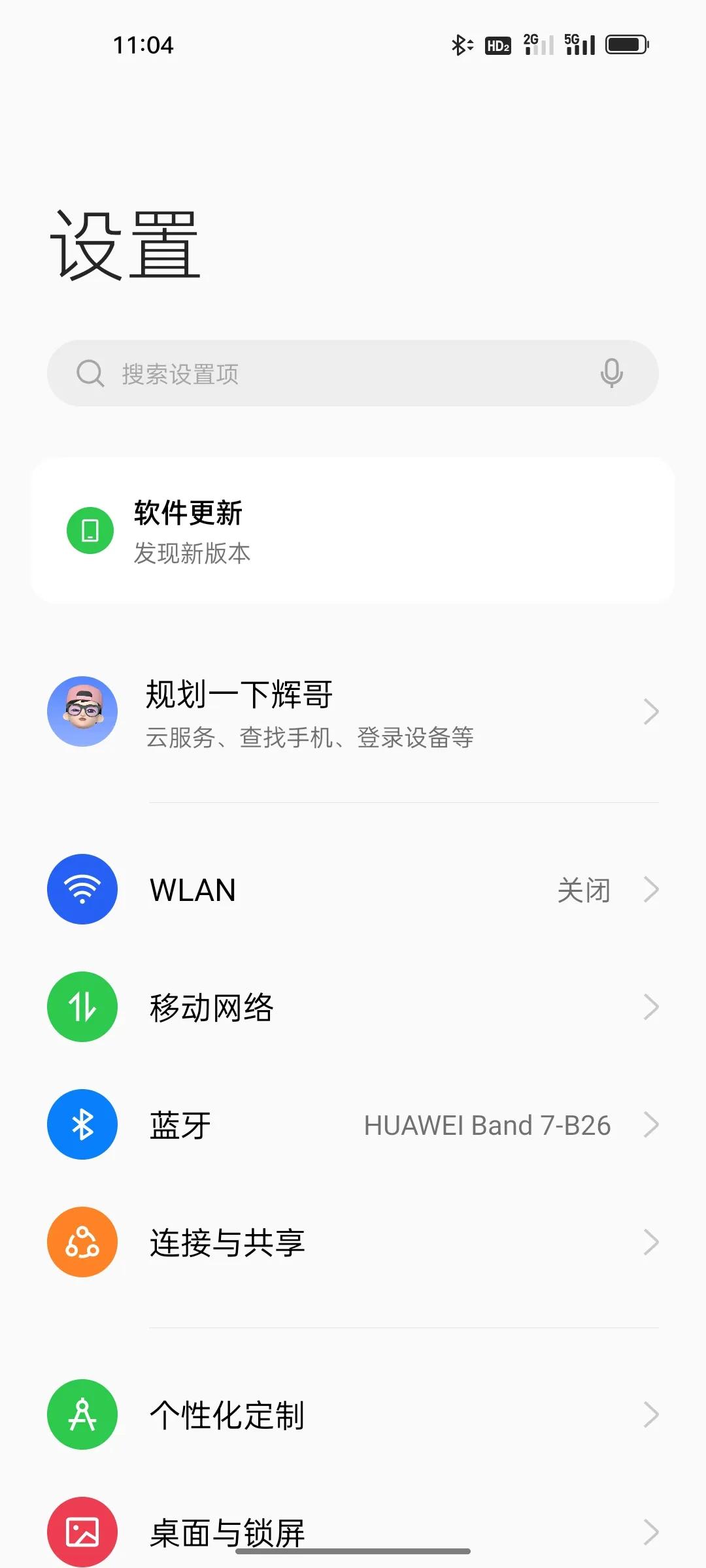
Task: Open the 软件更新 card
Action: 353,531
